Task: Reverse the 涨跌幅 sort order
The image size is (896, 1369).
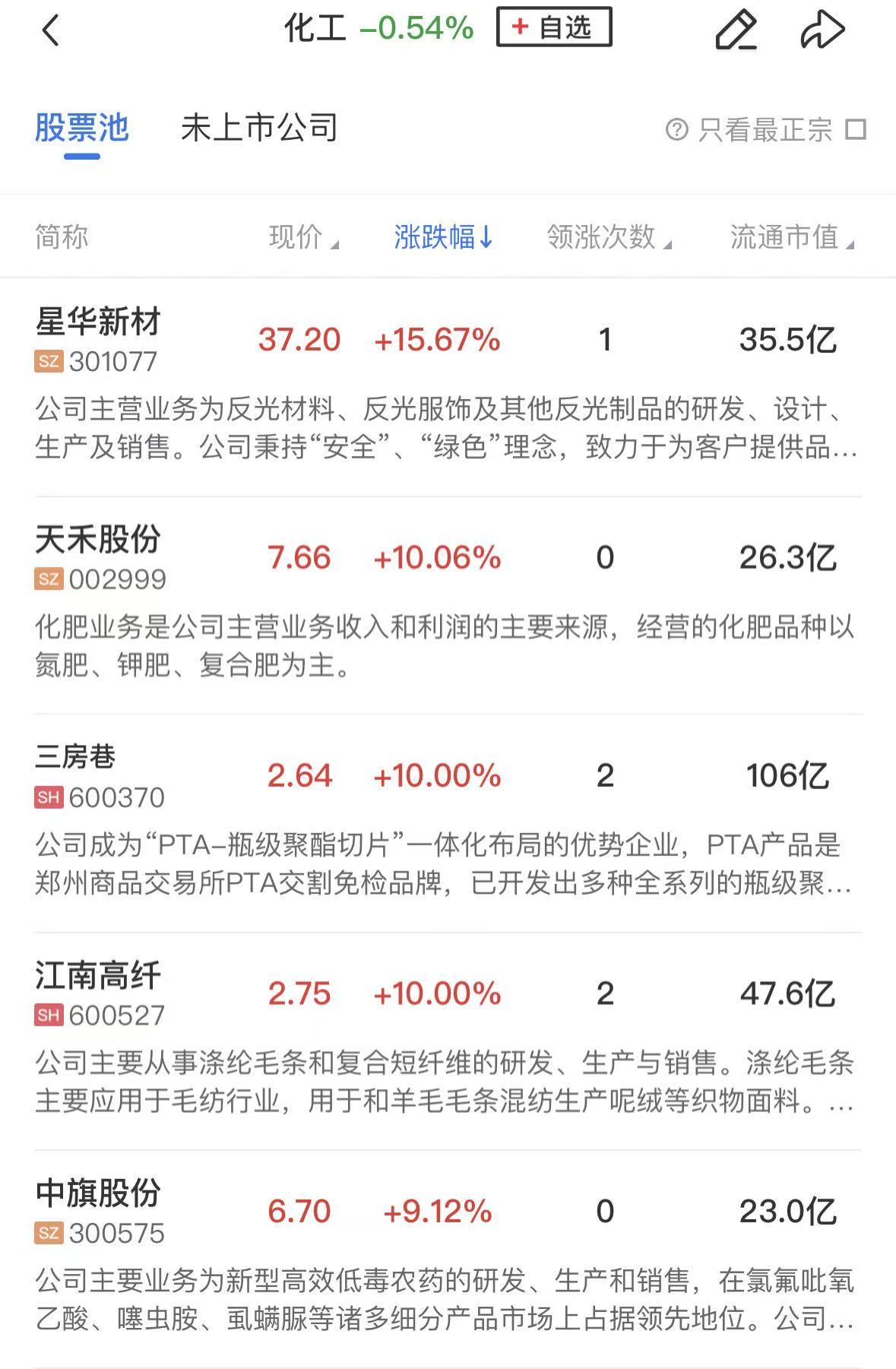Action: click(x=444, y=237)
